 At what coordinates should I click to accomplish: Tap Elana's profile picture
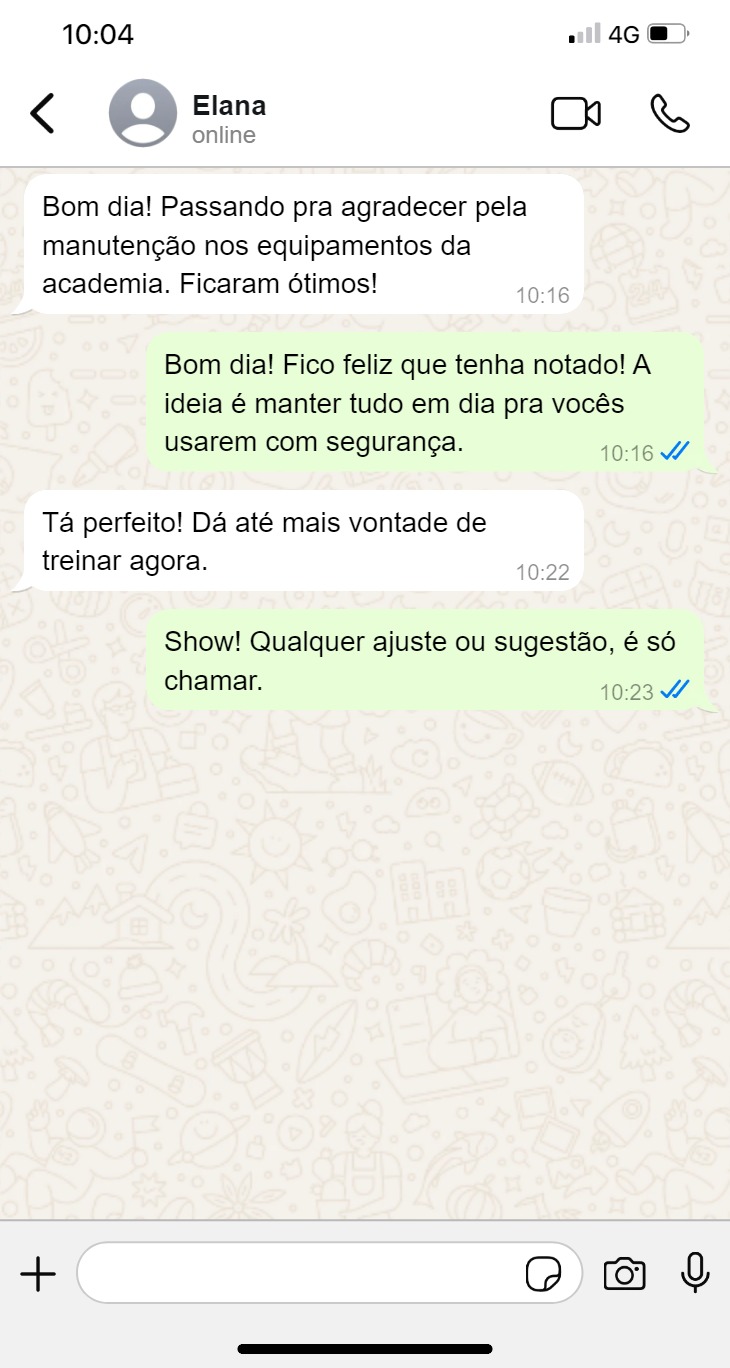[142, 113]
